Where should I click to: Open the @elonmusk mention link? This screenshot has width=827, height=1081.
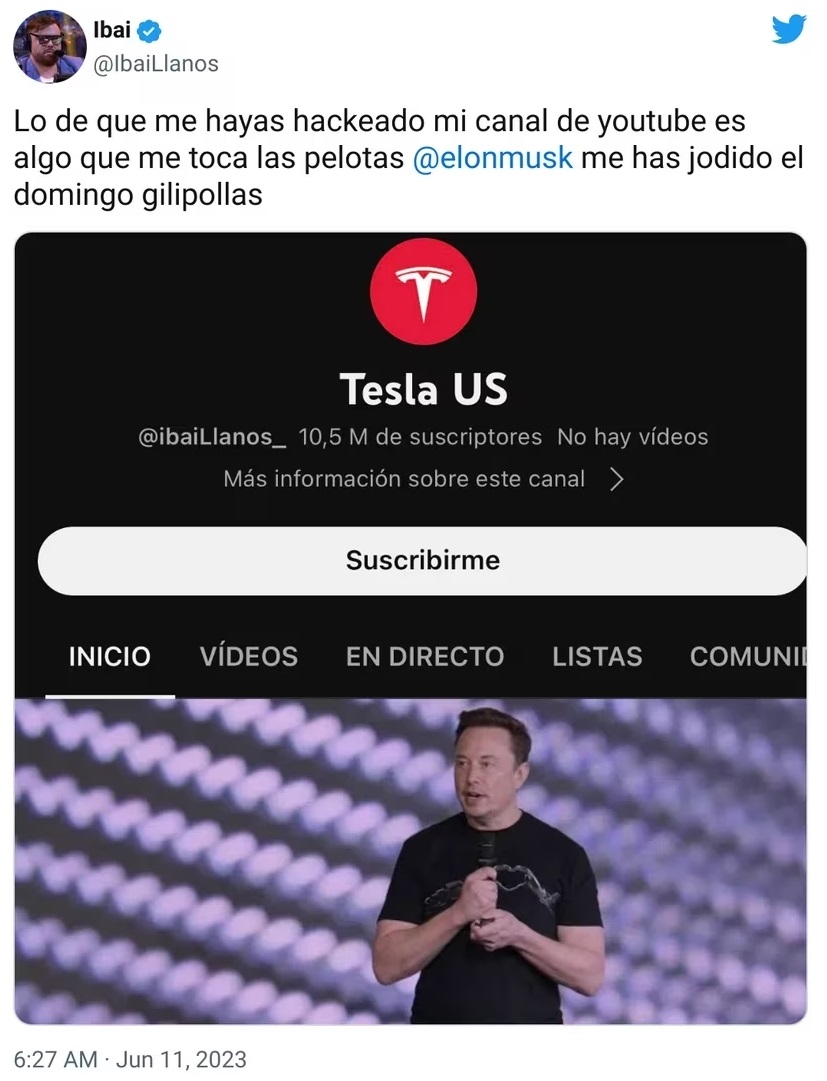pyautogui.click(x=493, y=159)
